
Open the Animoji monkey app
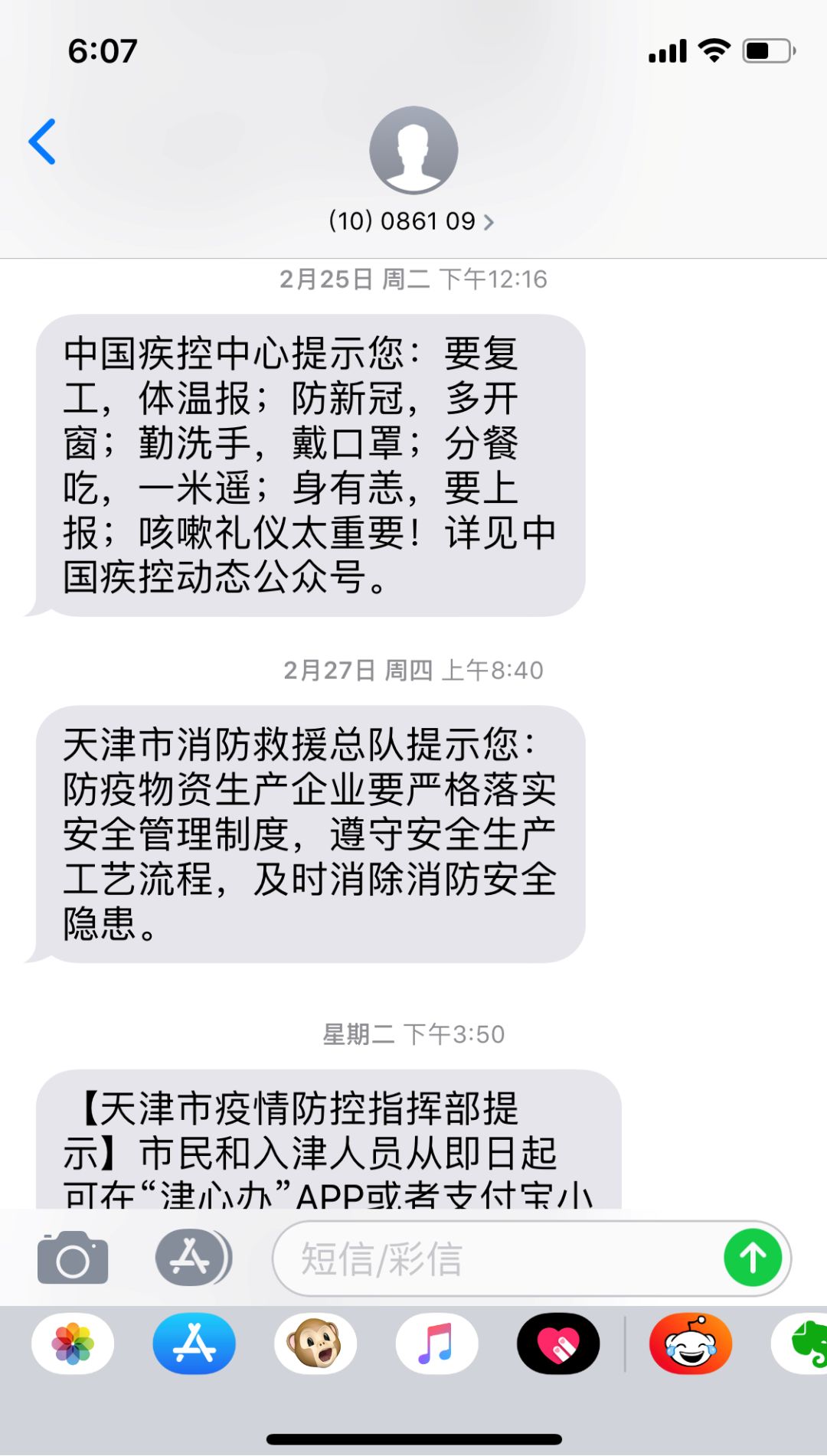point(315,1343)
